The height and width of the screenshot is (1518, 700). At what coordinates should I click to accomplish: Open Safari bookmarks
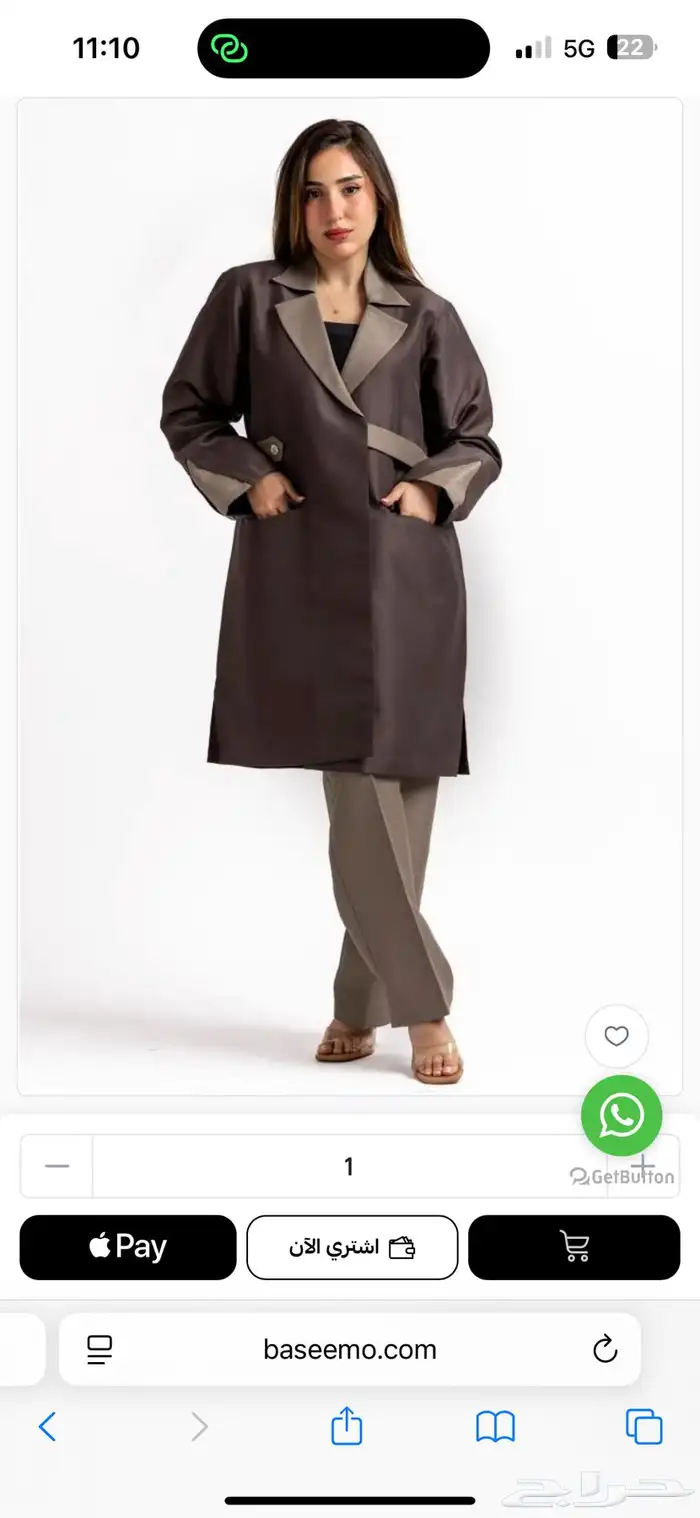coord(495,1427)
